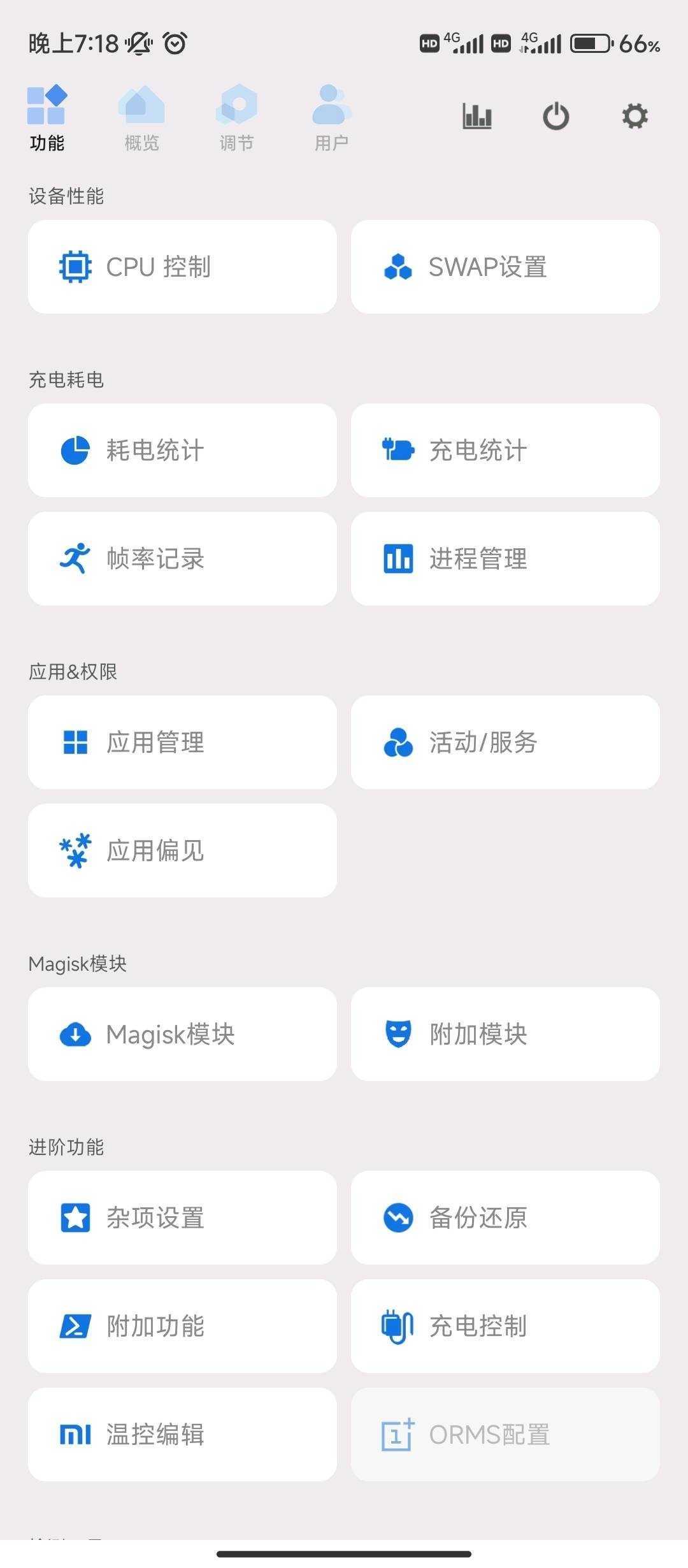Switch to the 调节 tab
Viewport: 688px width, 1568px height.
(236, 119)
